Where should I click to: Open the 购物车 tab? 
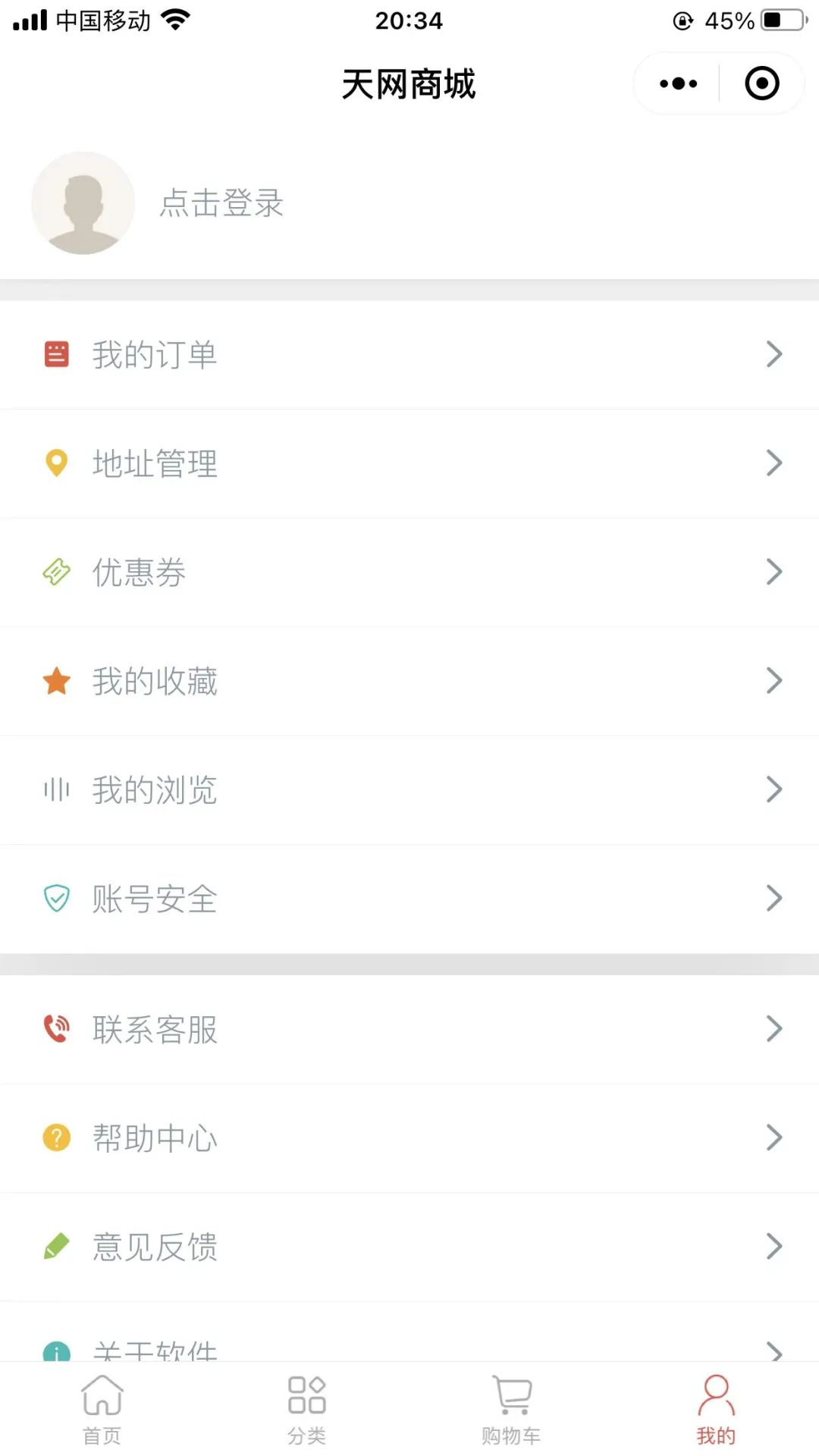coord(511,1409)
